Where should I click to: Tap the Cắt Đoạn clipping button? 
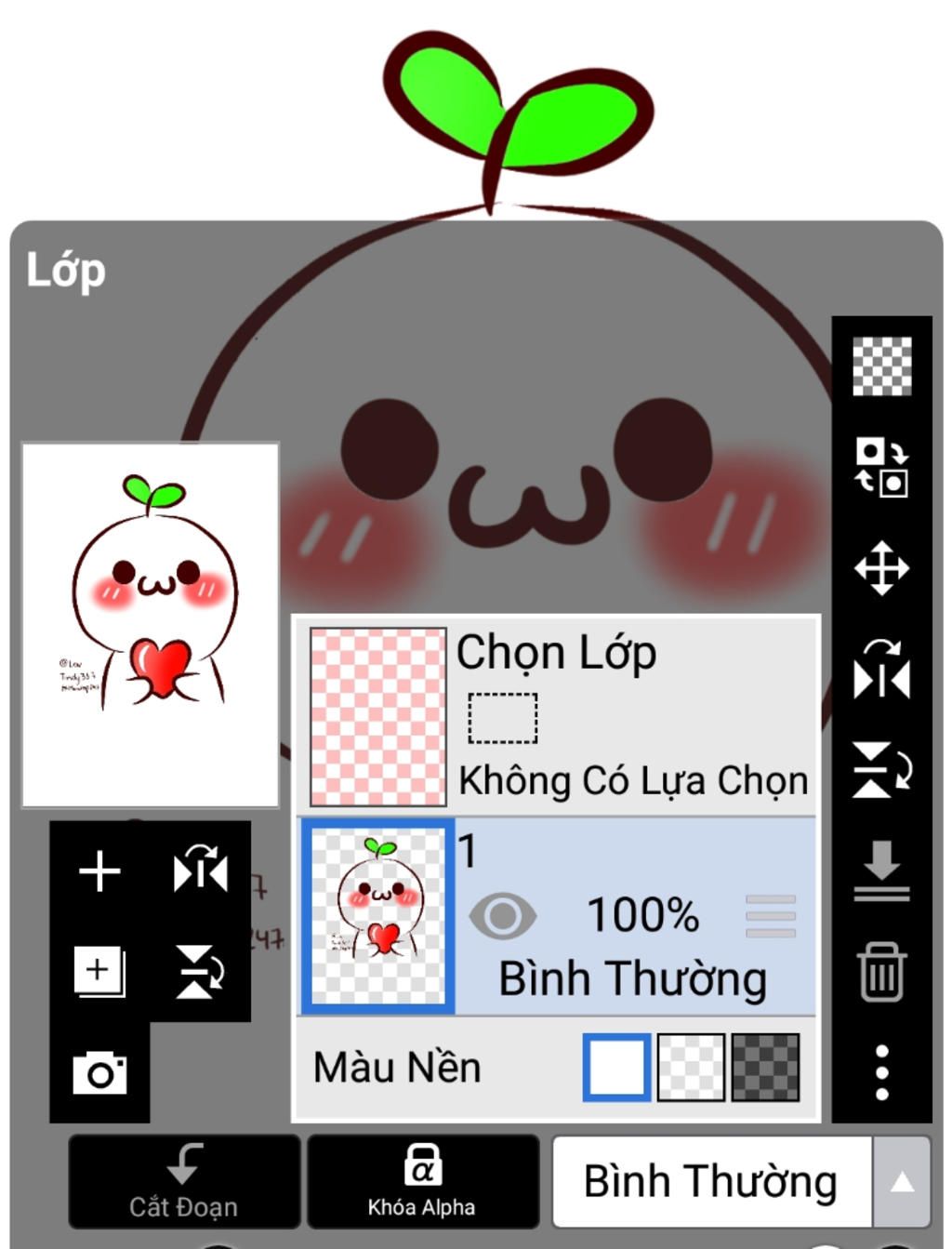[x=184, y=1181]
